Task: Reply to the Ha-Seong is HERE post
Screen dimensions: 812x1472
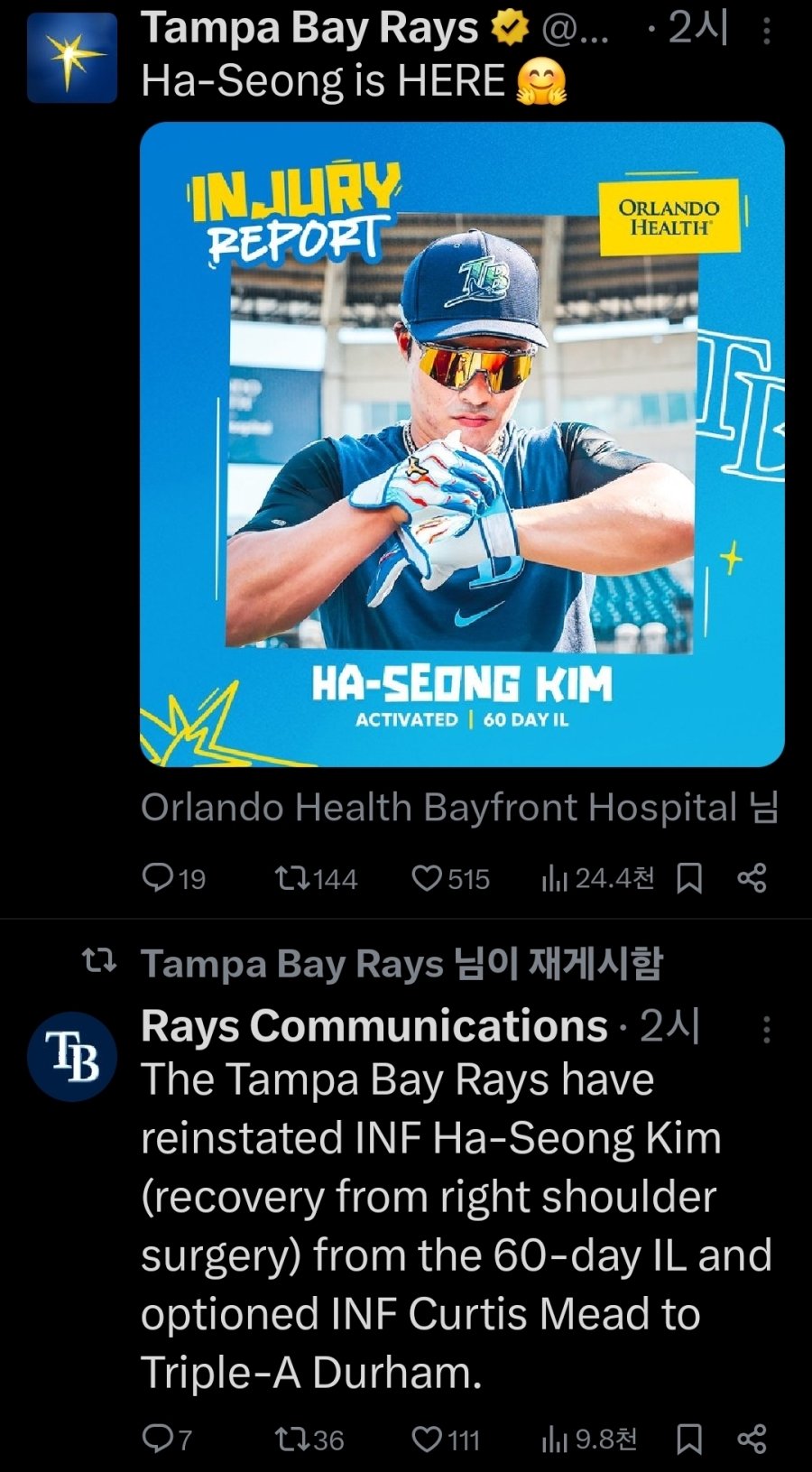Action: point(158,878)
